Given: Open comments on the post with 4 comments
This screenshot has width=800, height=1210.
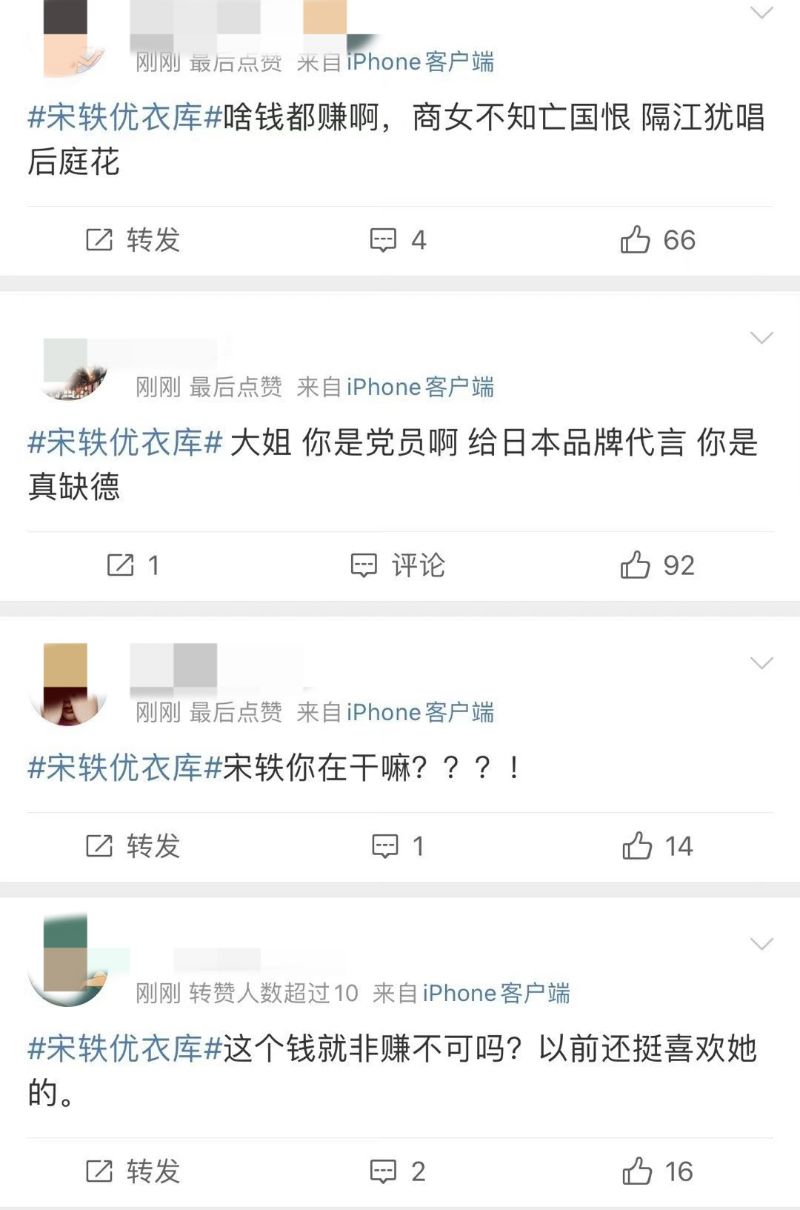Looking at the screenshot, I should pyautogui.click(x=397, y=240).
